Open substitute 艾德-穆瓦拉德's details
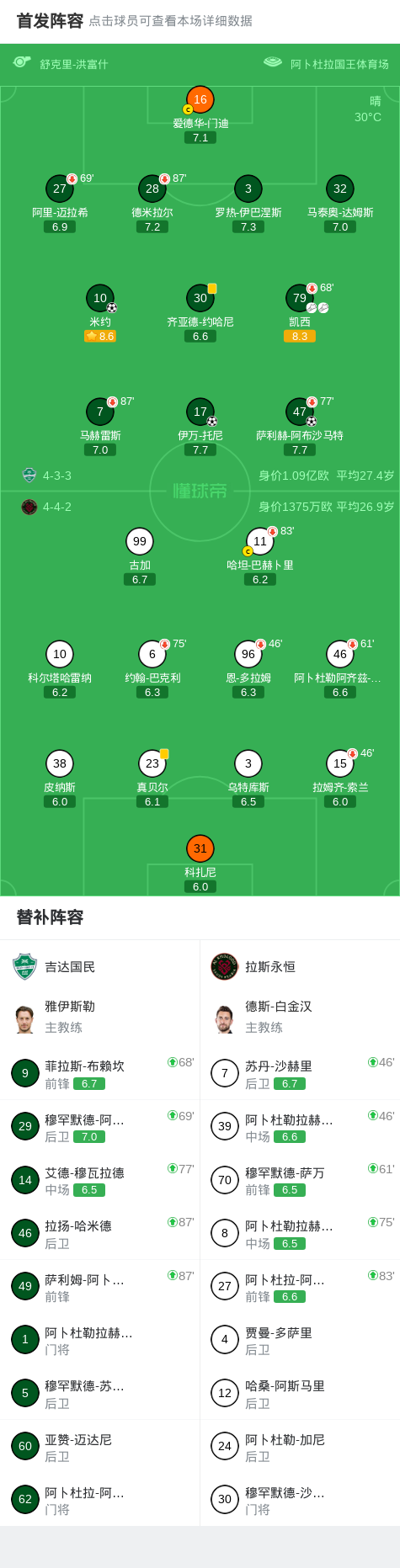This screenshot has height=1568, width=400. click(x=100, y=1180)
